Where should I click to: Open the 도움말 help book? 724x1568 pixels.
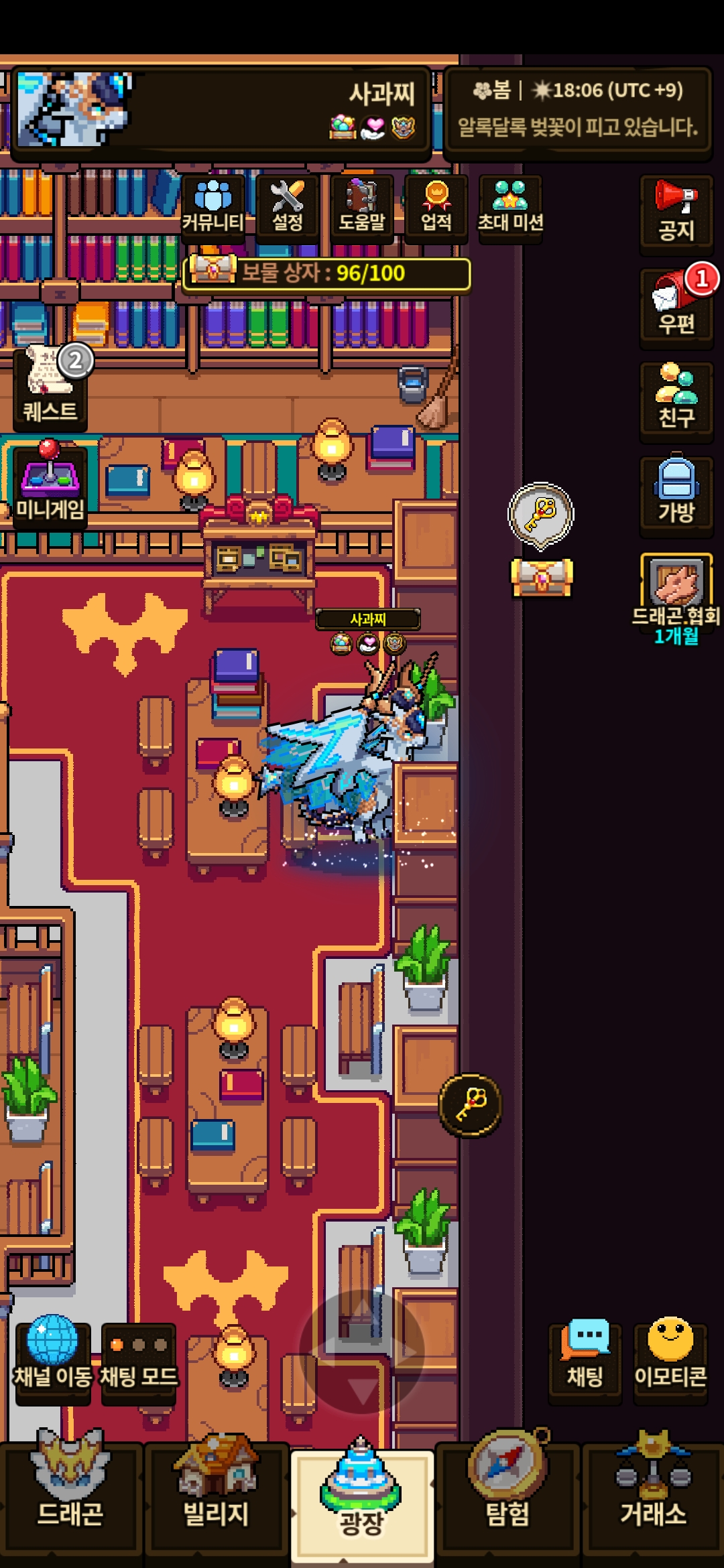[362, 206]
